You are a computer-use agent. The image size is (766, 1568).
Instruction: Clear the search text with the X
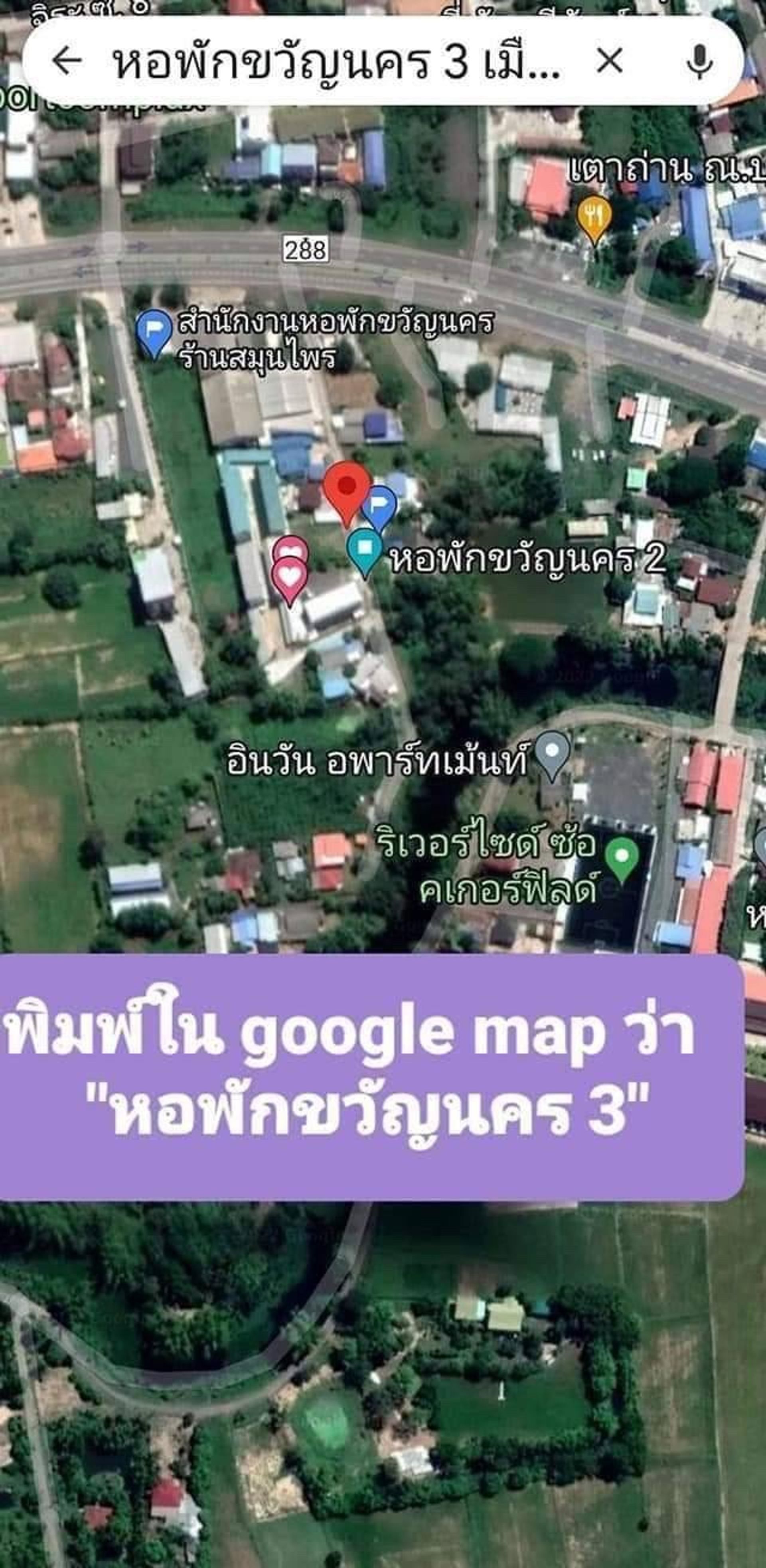tap(609, 61)
